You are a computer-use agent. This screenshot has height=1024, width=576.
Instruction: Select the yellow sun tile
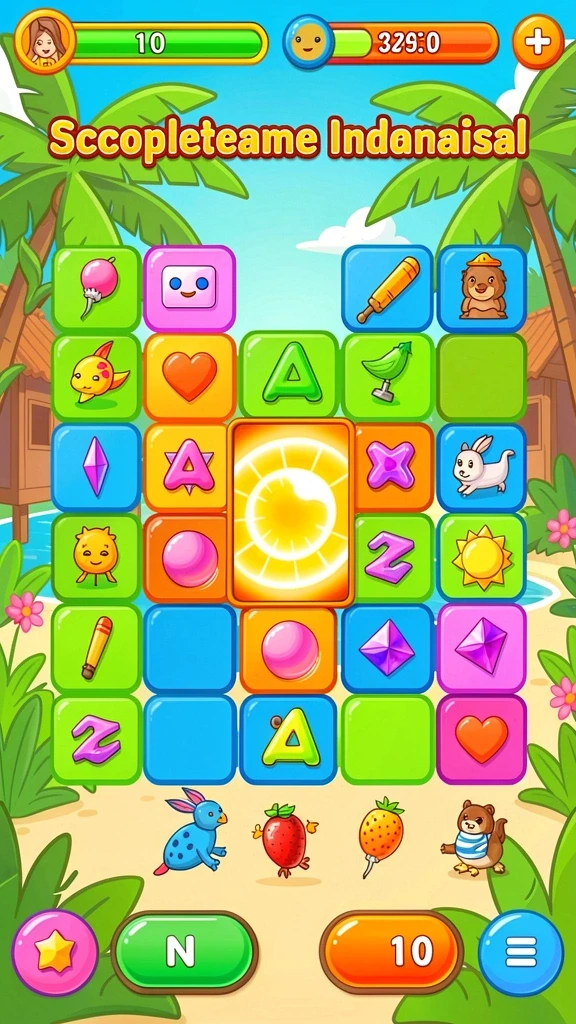(482, 557)
